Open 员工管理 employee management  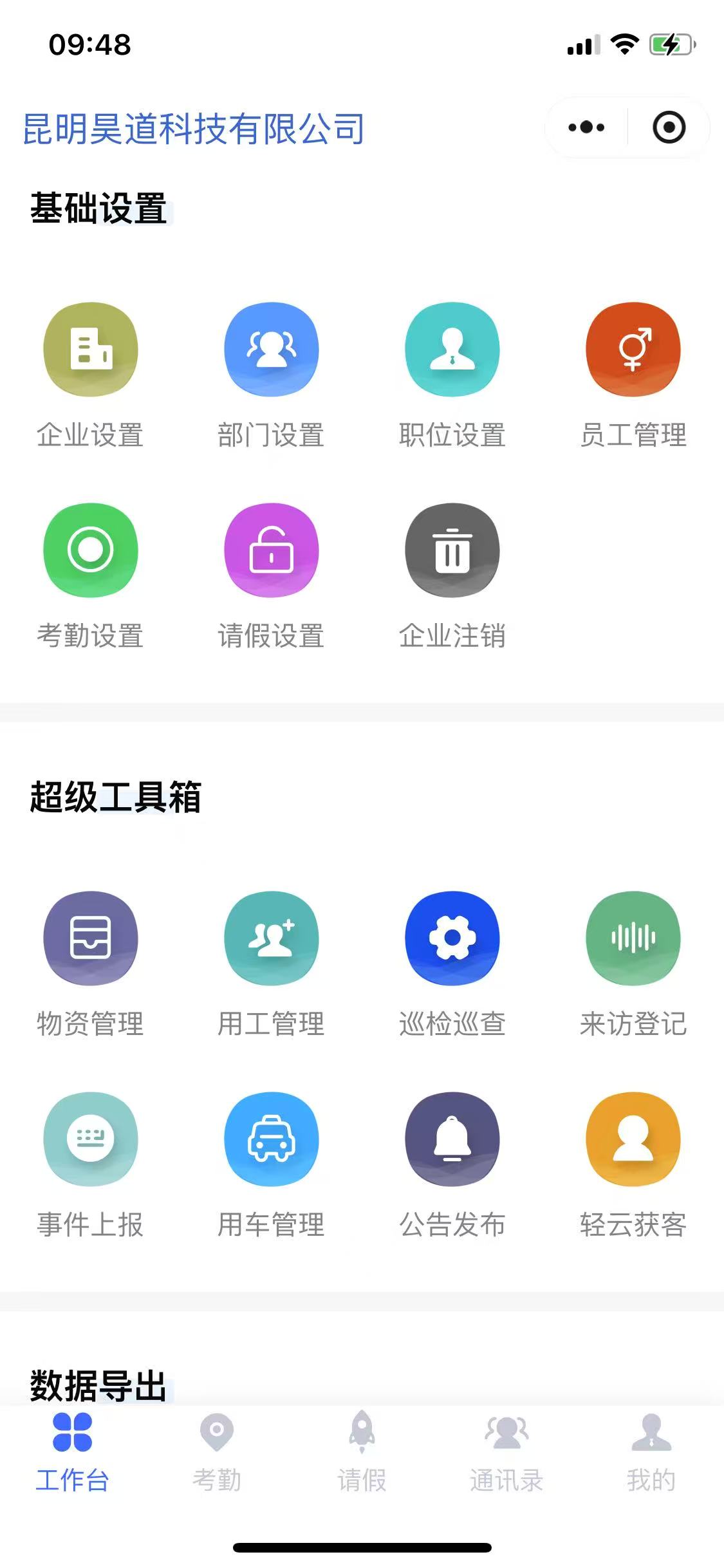(x=633, y=350)
